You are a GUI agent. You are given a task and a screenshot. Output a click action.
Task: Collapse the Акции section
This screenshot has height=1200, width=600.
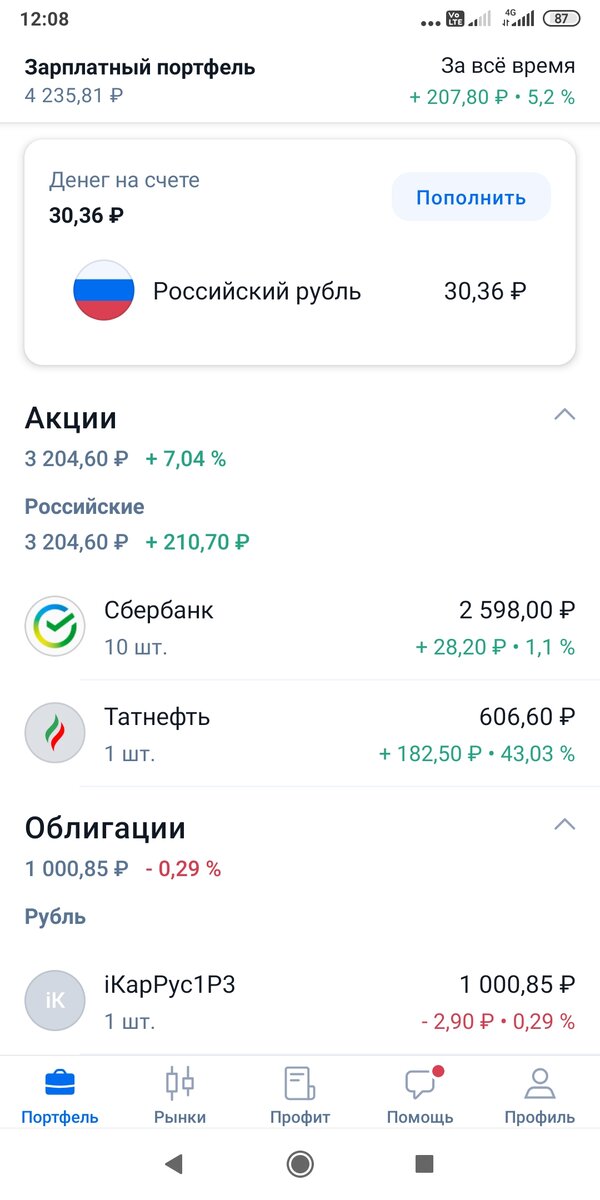[x=564, y=414]
